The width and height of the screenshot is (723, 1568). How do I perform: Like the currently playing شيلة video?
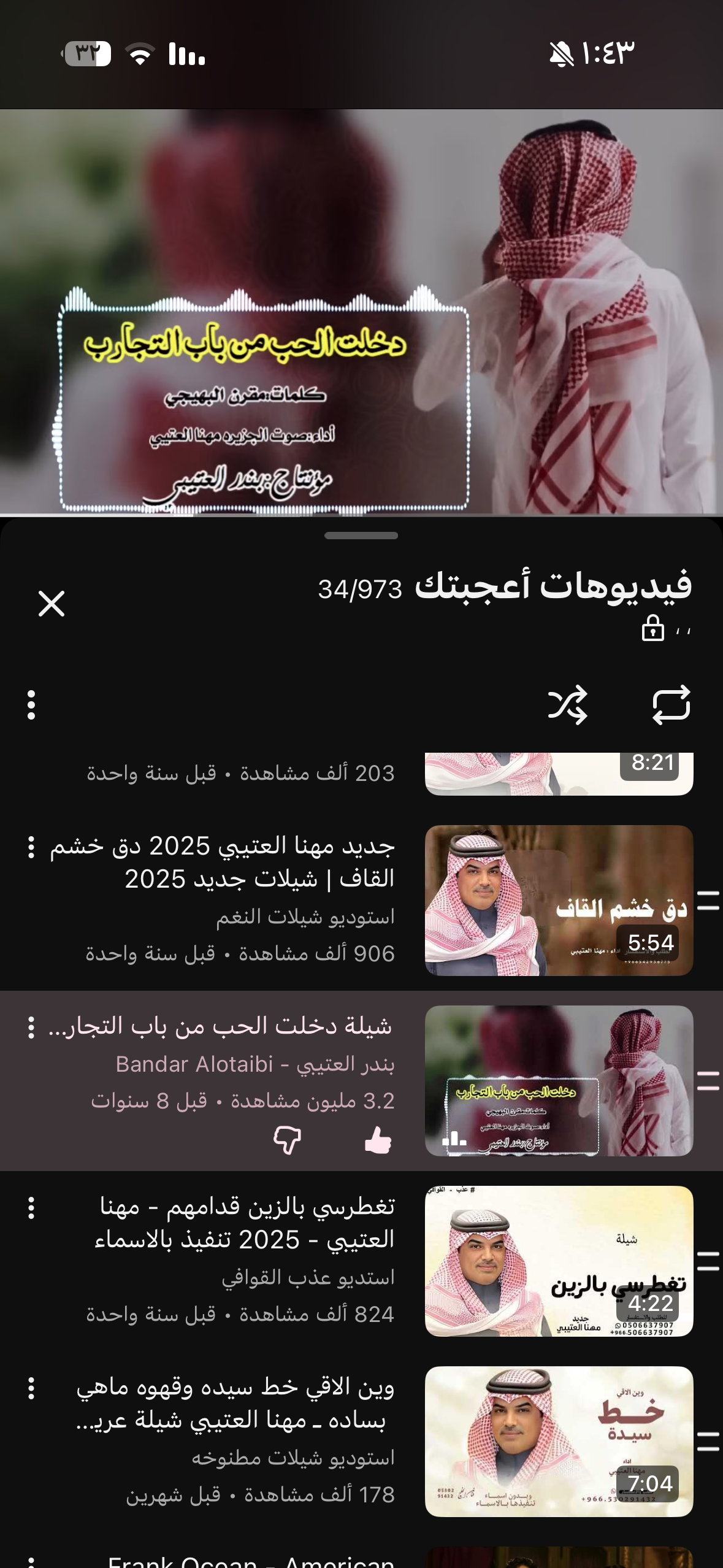(x=378, y=1140)
